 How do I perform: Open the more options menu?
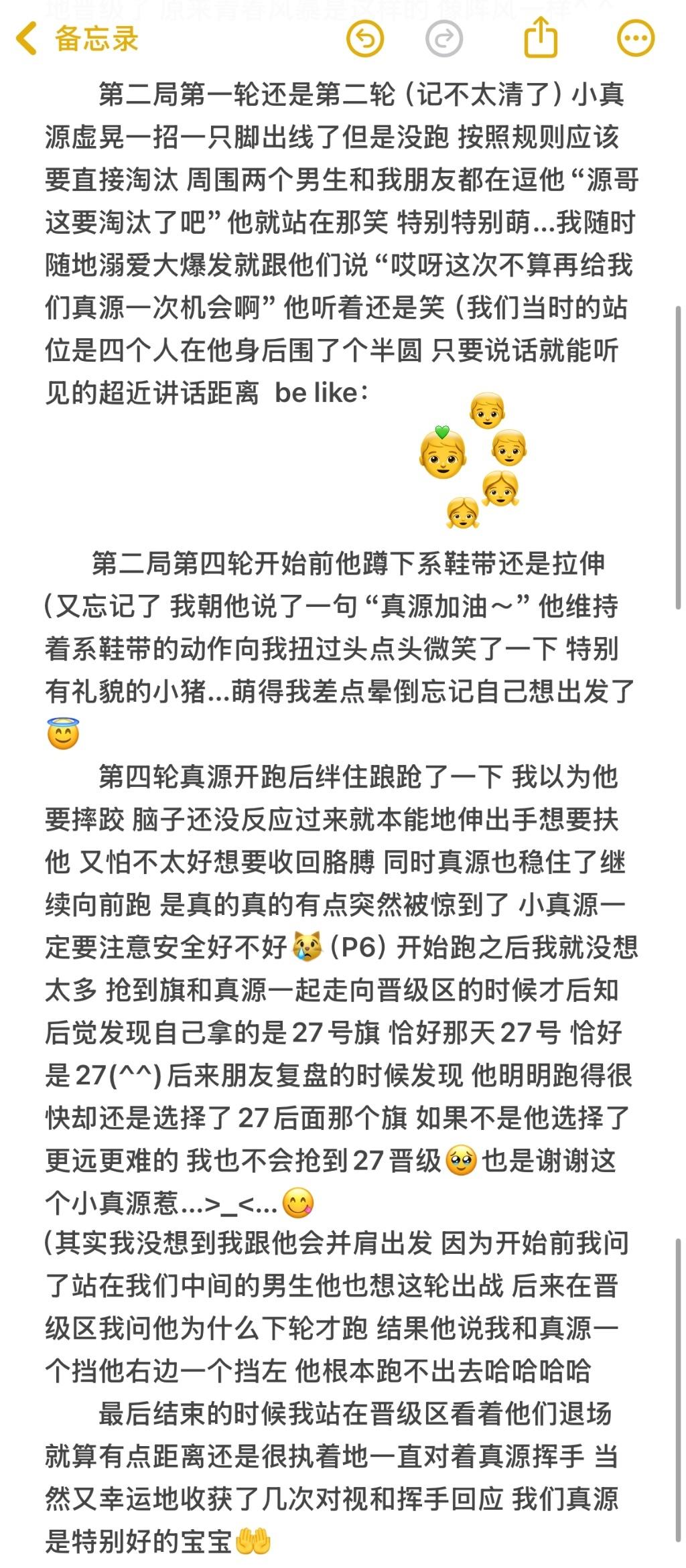click(635, 39)
